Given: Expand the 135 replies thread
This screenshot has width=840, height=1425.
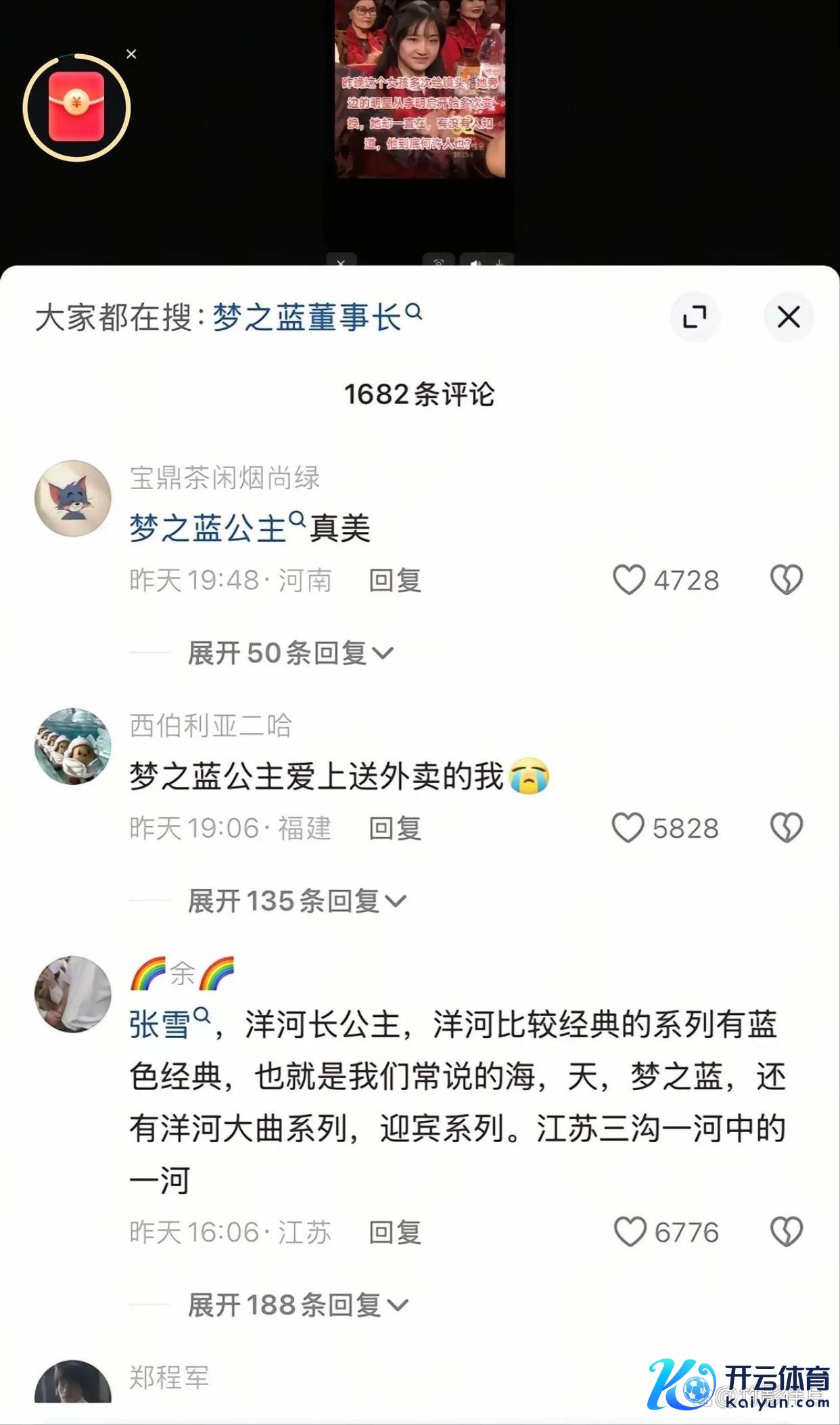Looking at the screenshot, I should pos(296,901).
